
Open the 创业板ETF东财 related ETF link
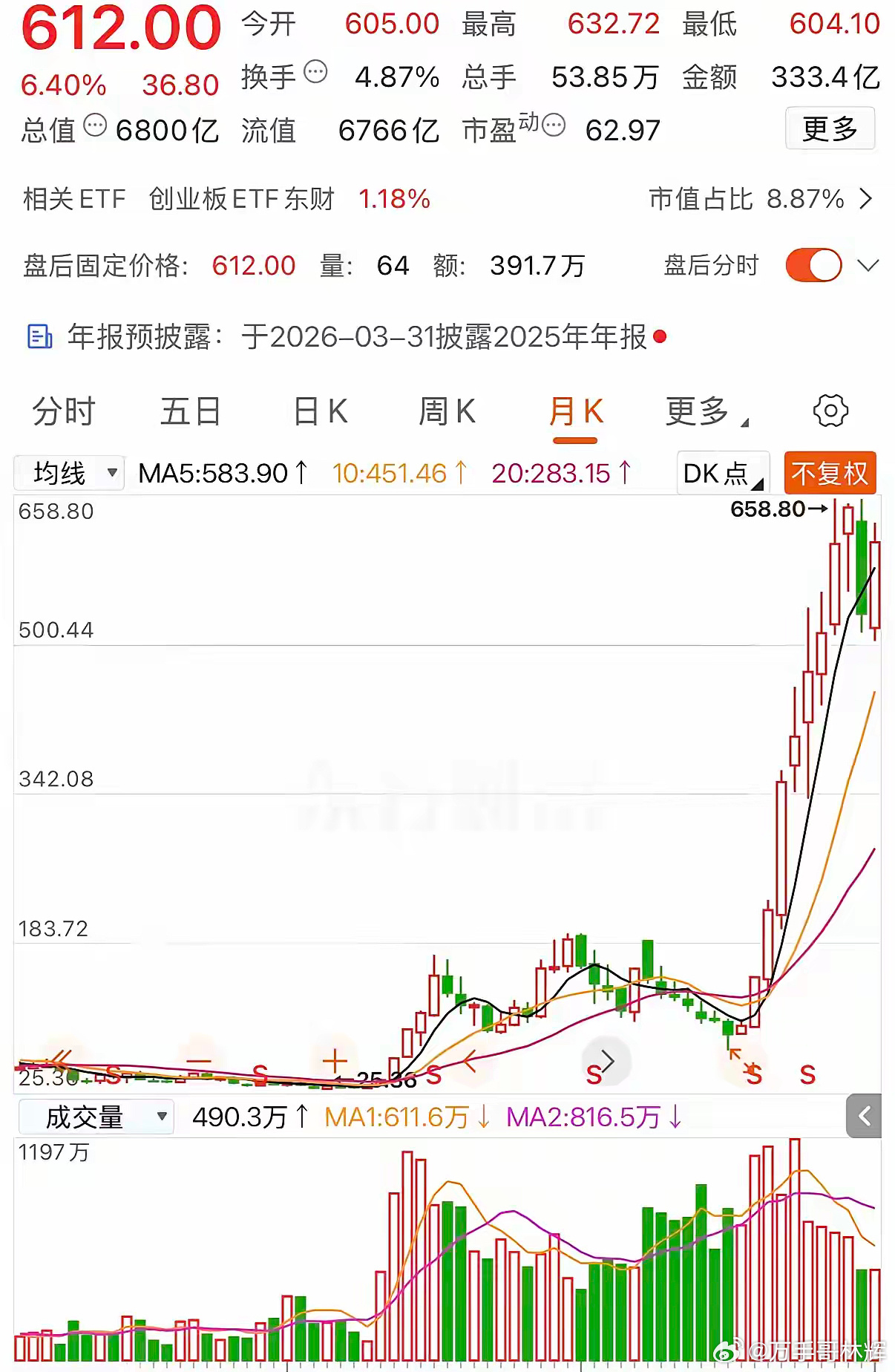pos(241,199)
